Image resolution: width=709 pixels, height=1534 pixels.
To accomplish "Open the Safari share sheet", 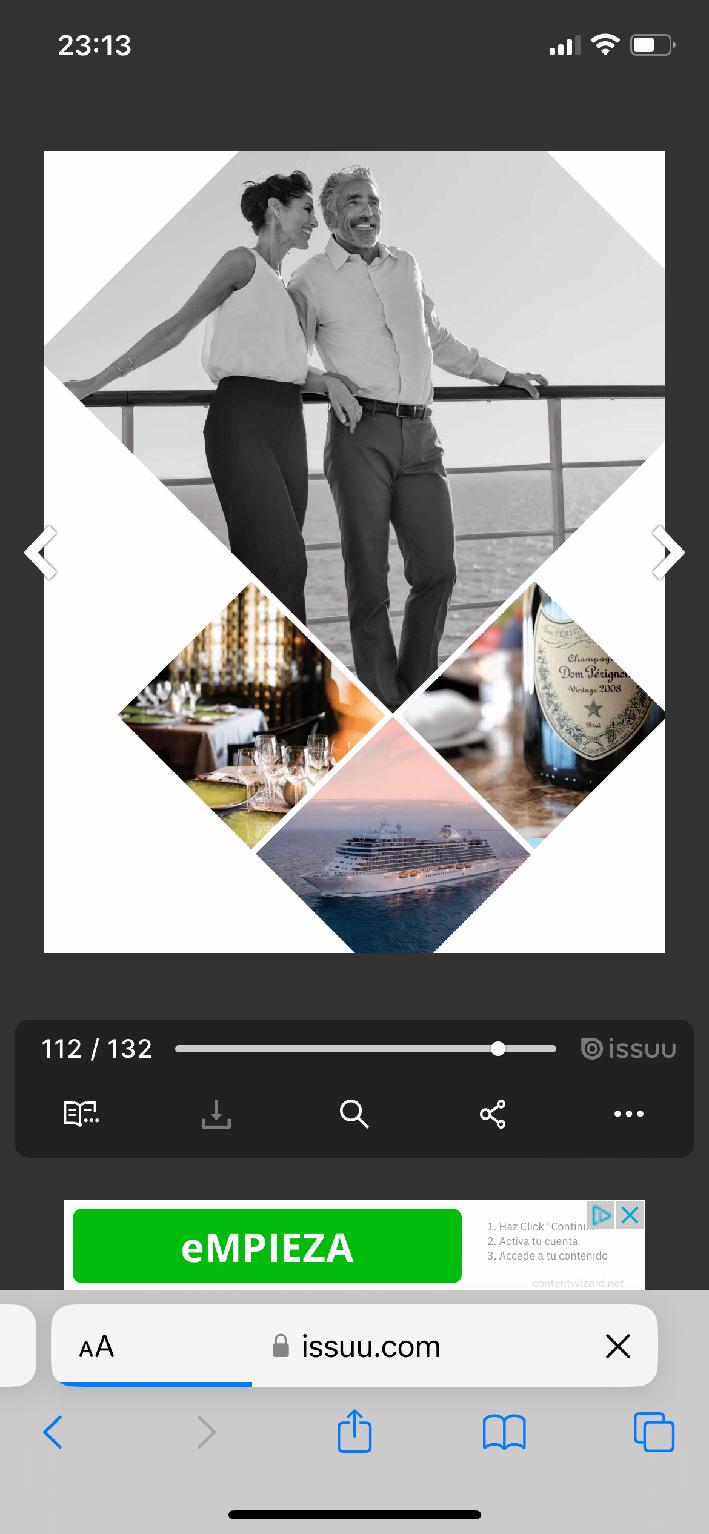I will coord(354,1432).
